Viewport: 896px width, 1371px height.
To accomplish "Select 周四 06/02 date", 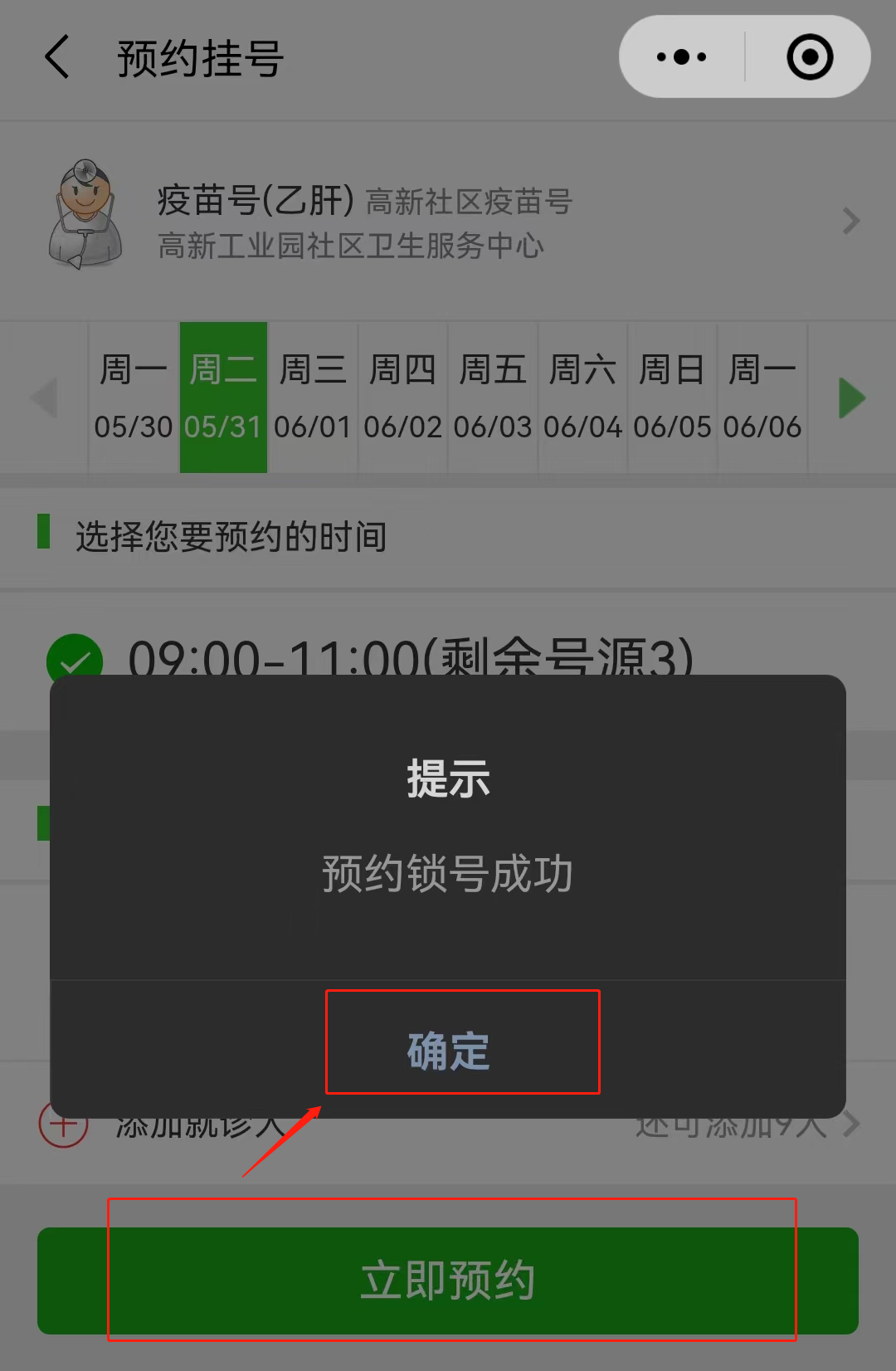I will click(x=402, y=397).
